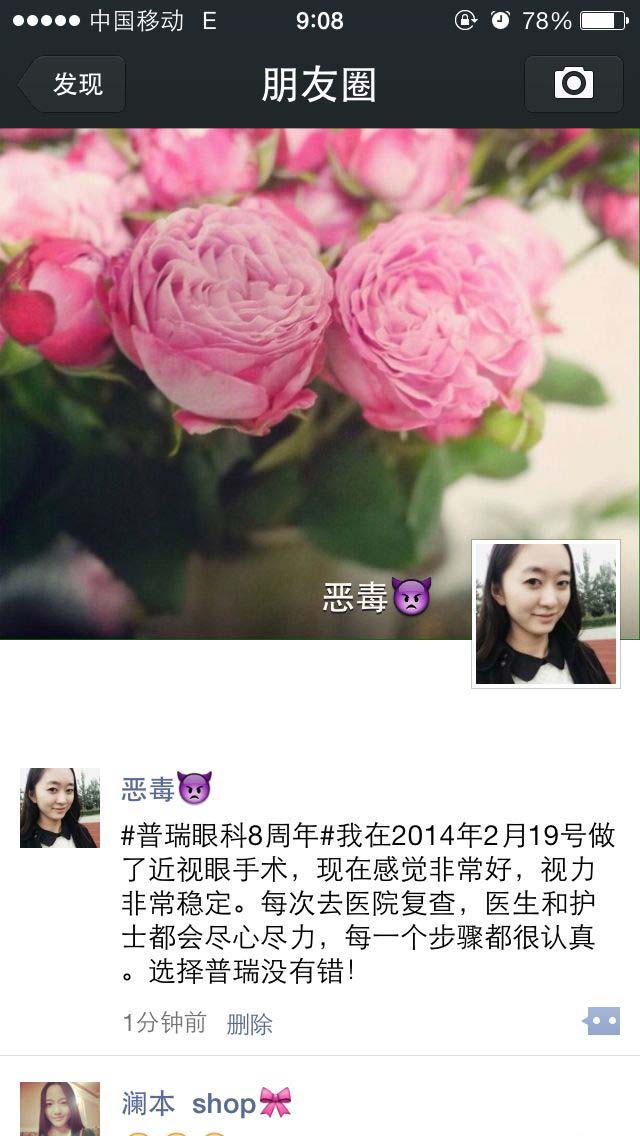Open the profile avatar on the cover photo
640x1136 pixels.
546,614
